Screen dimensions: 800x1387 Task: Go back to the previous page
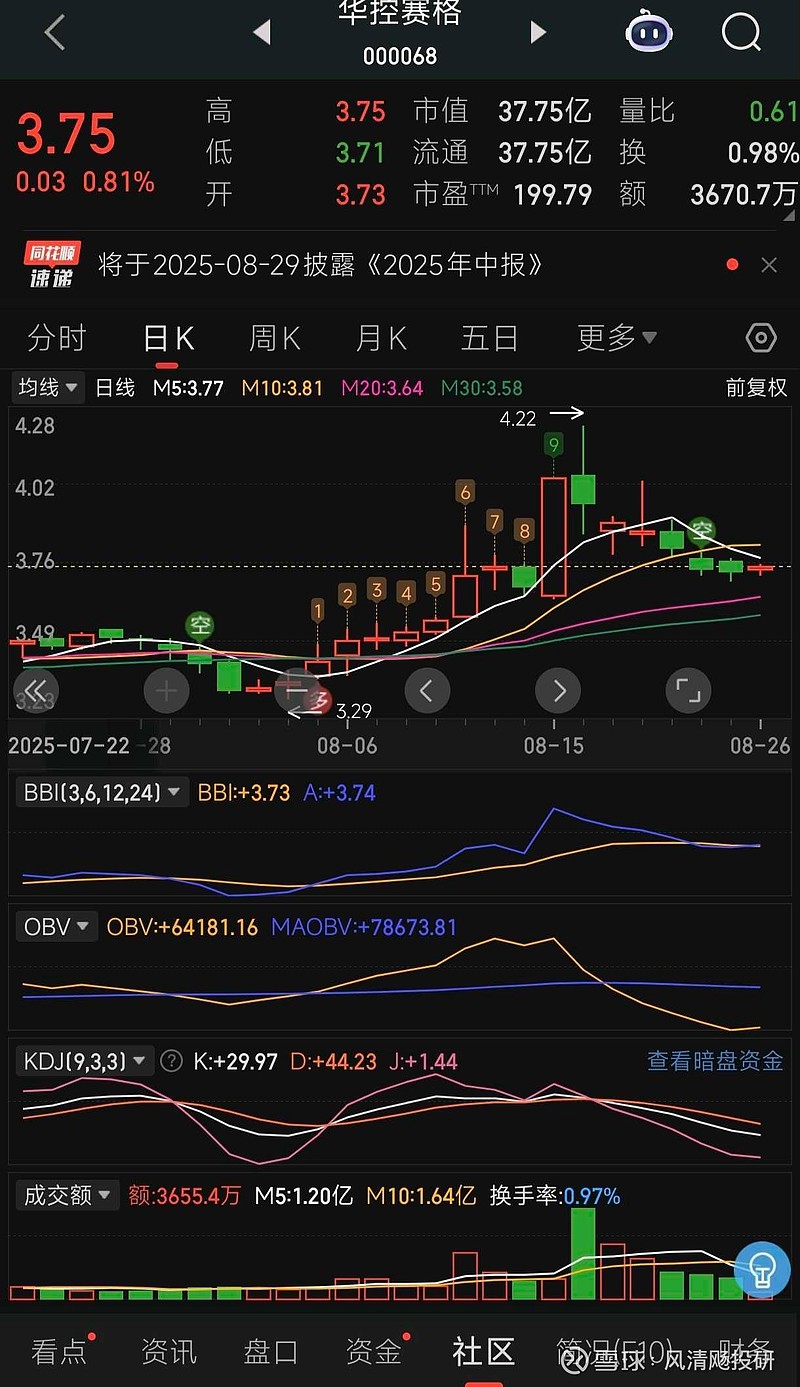coord(55,33)
